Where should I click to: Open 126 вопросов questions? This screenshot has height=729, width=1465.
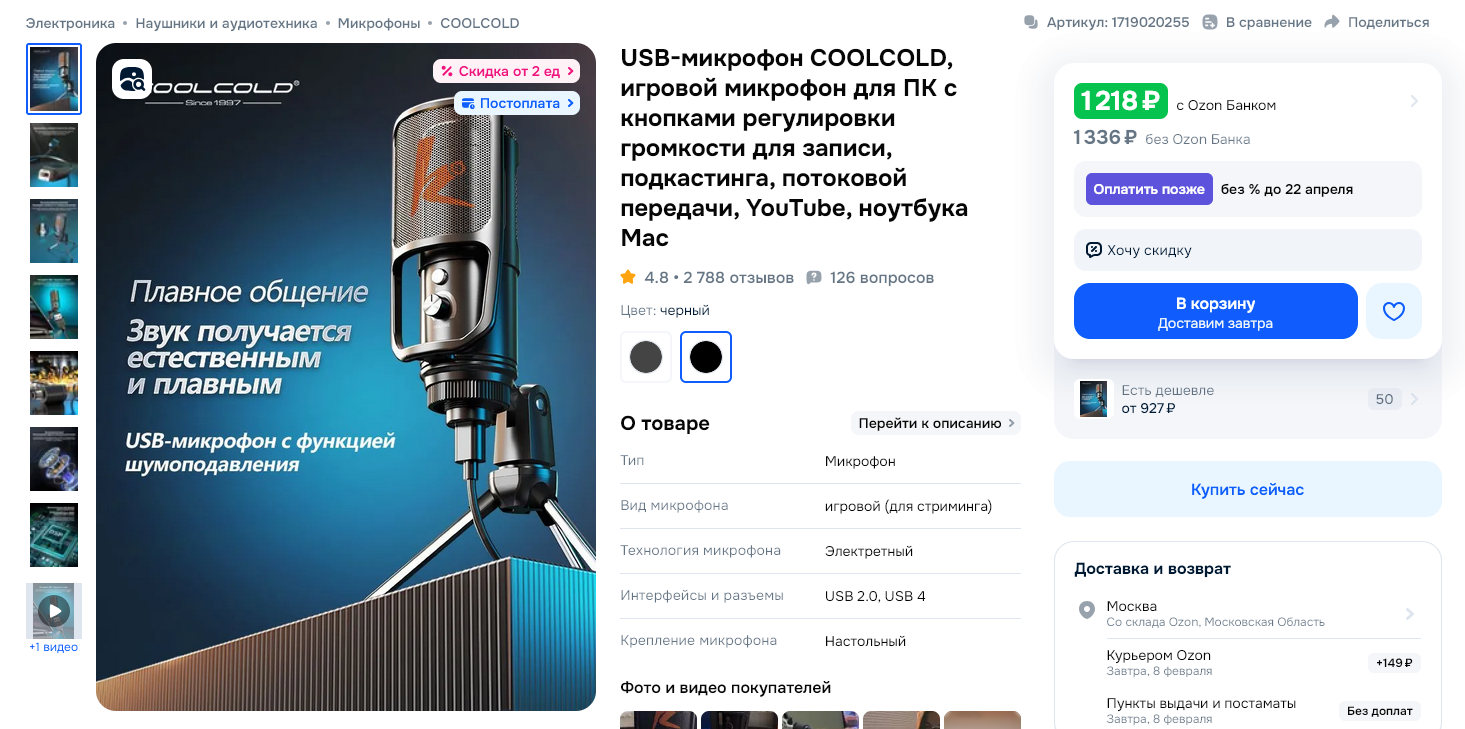(x=881, y=277)
